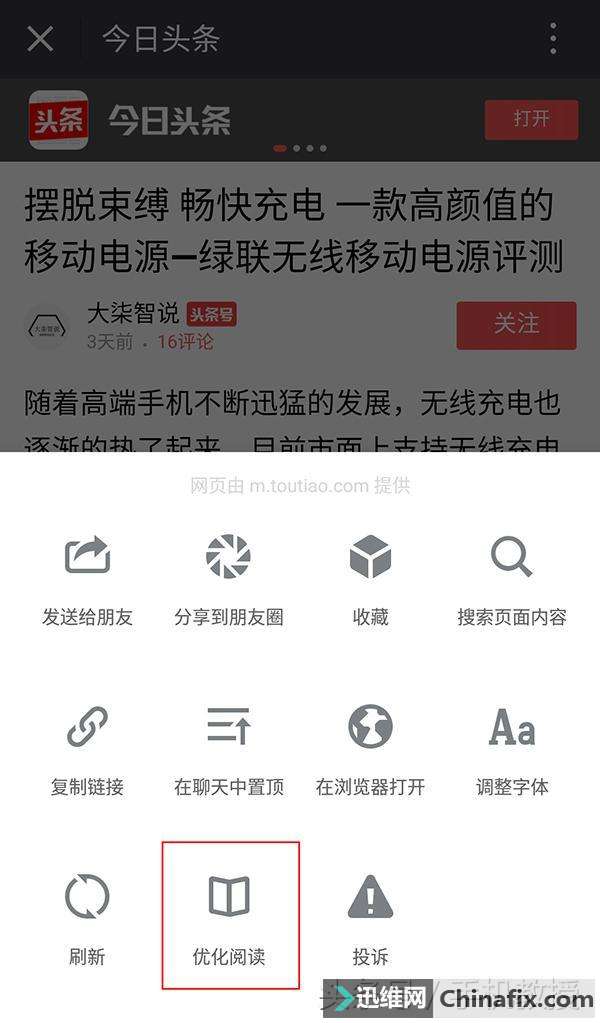The width and height of the screenshot is (600, 1023).
Task: Tap the 打开 button in the banner
Action: 531,119
